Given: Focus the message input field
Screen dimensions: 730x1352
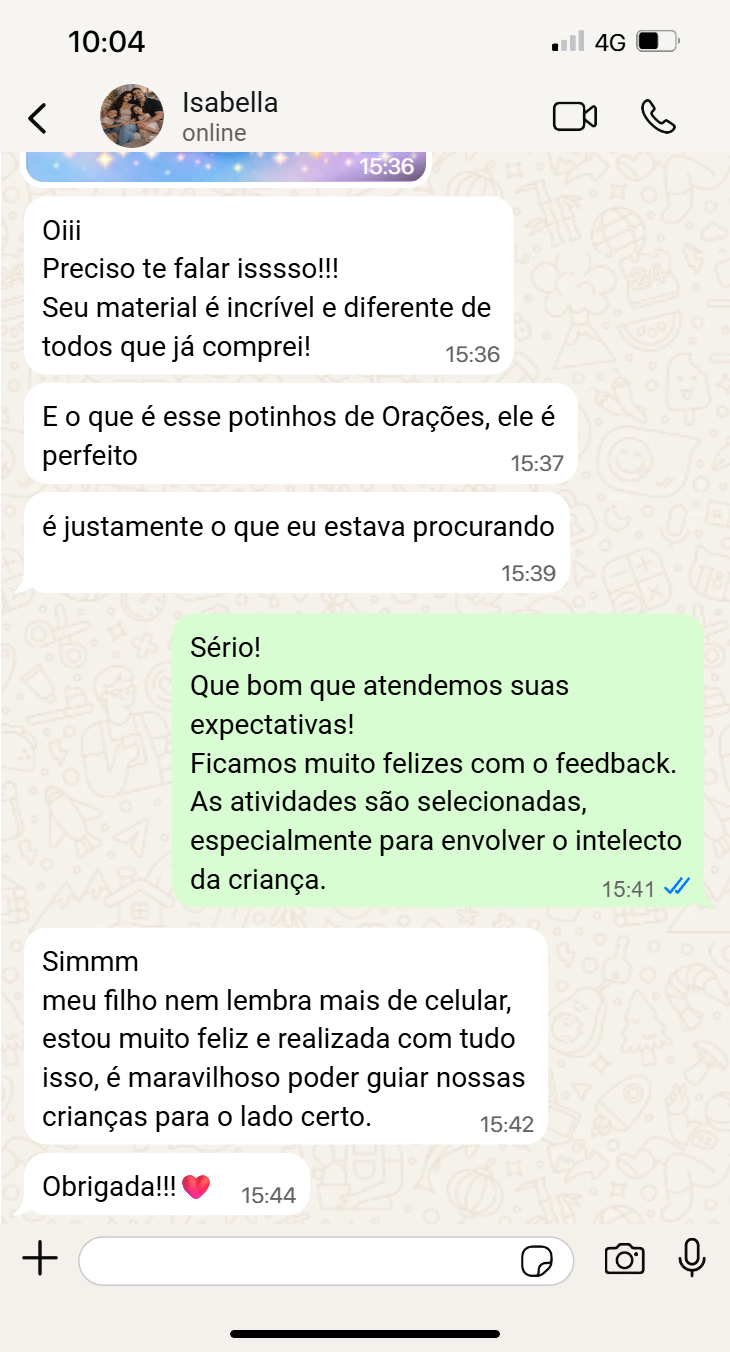Looking at the screenshot, I should pyautogui.click(x=300, y=1261).
